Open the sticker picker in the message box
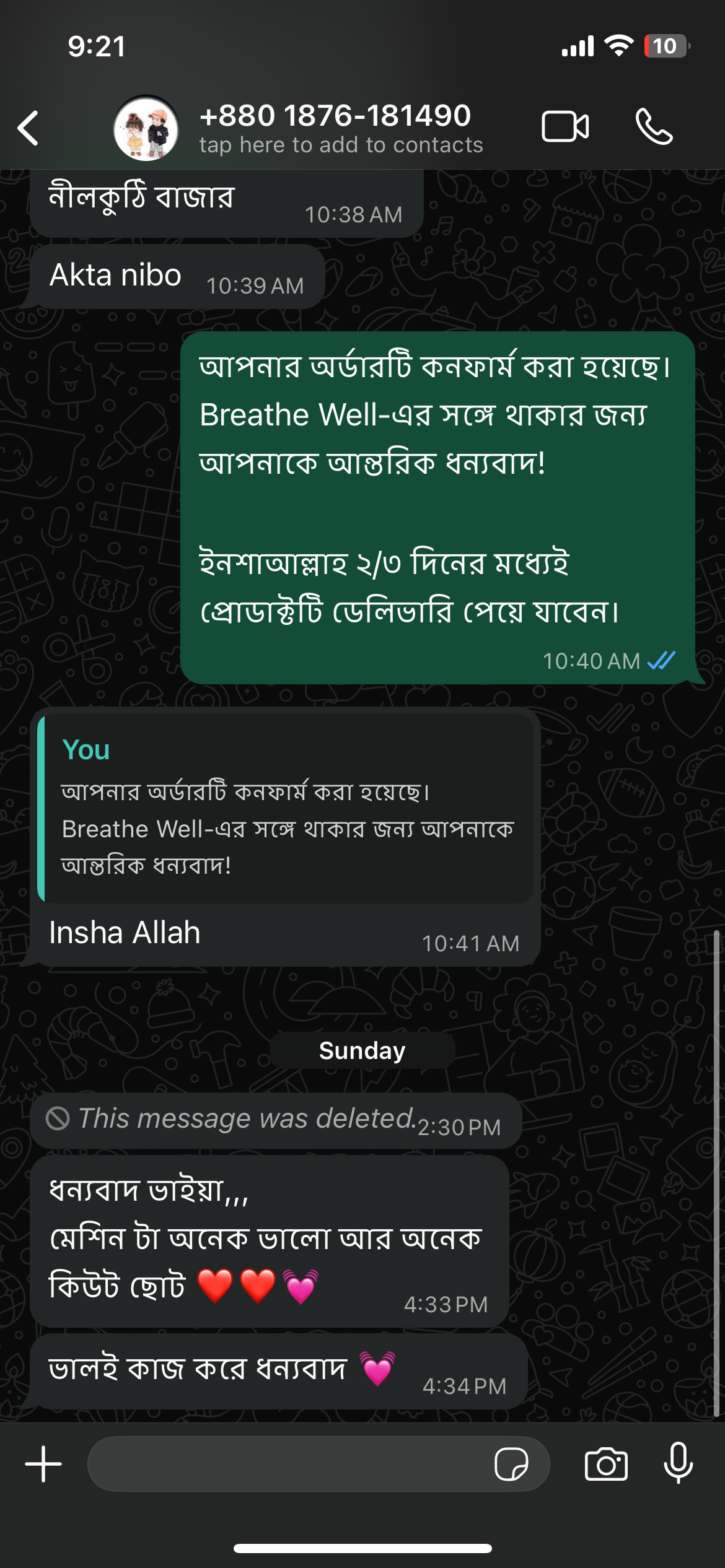 click(511, 1464)
